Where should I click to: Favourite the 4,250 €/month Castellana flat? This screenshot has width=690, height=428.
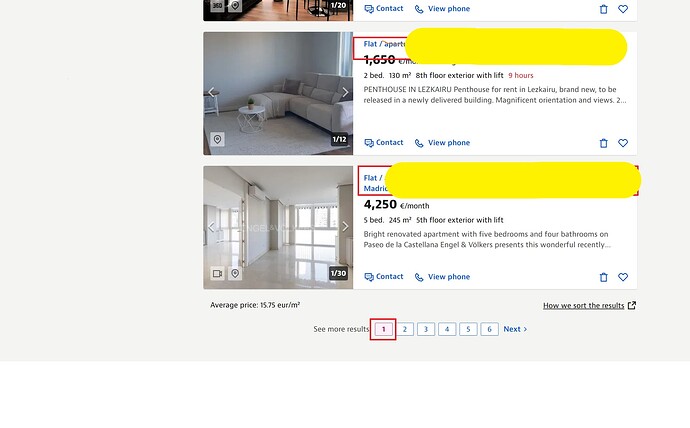[623, 277]
